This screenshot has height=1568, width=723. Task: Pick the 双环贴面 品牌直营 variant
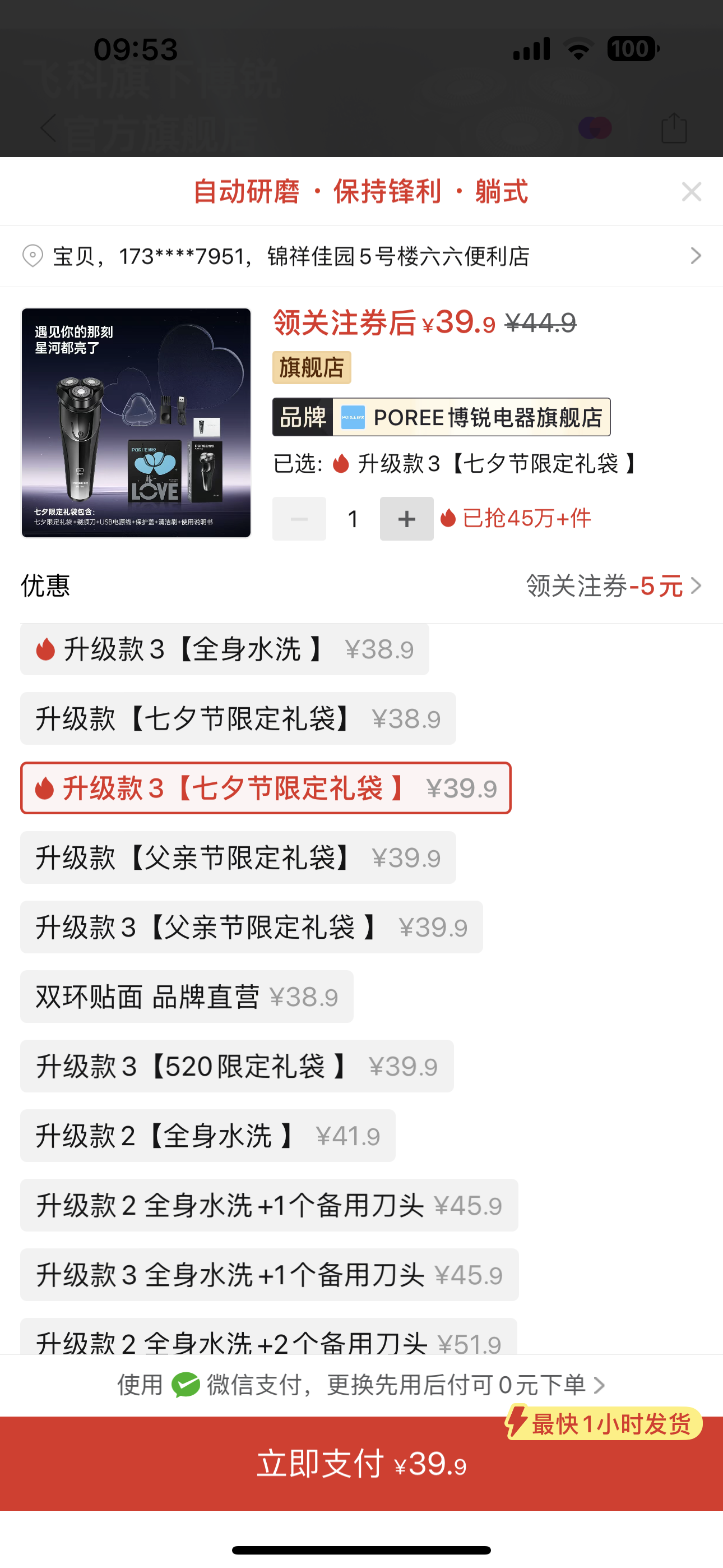click(186, 997)
